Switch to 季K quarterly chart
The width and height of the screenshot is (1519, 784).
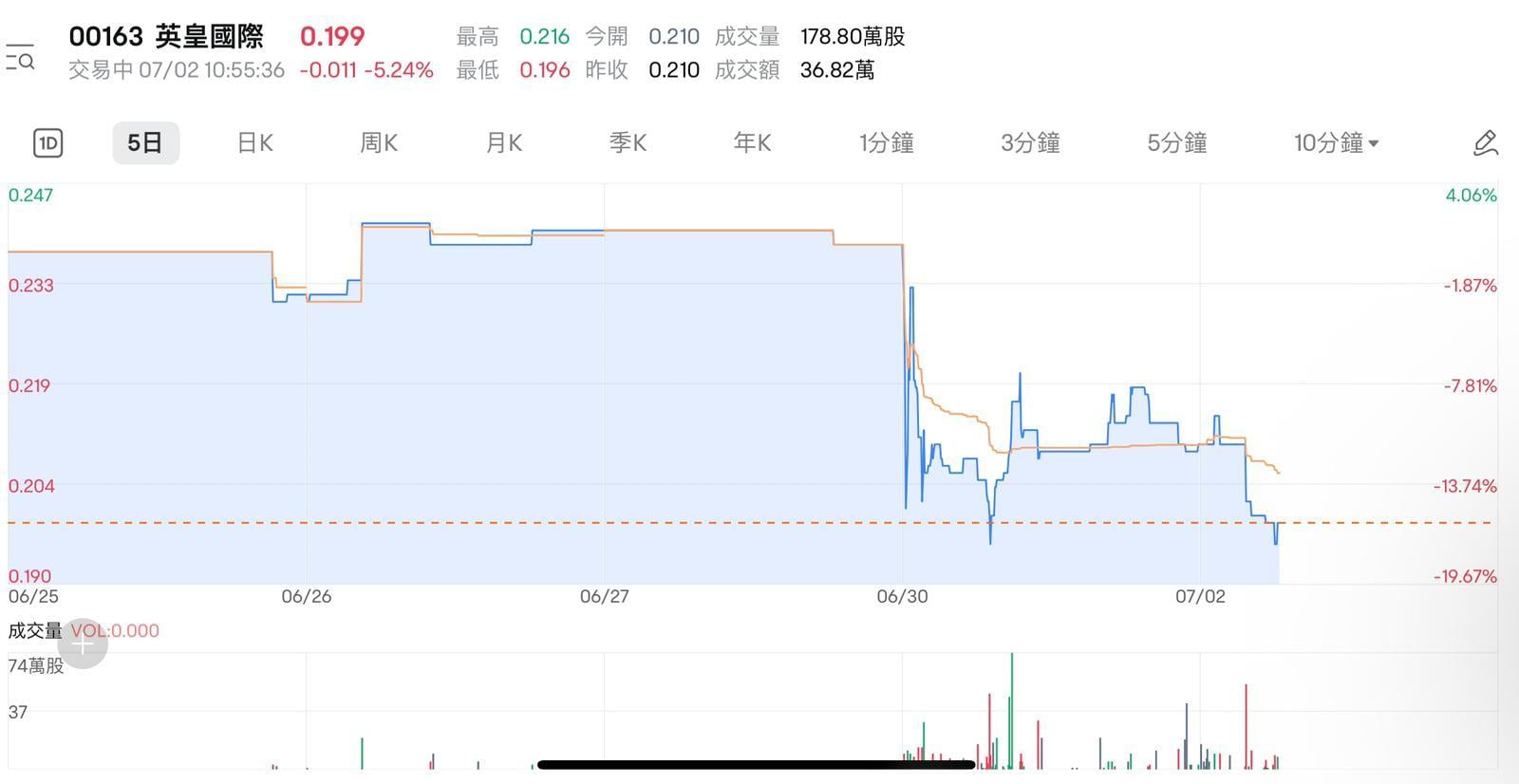pos(628,143)
